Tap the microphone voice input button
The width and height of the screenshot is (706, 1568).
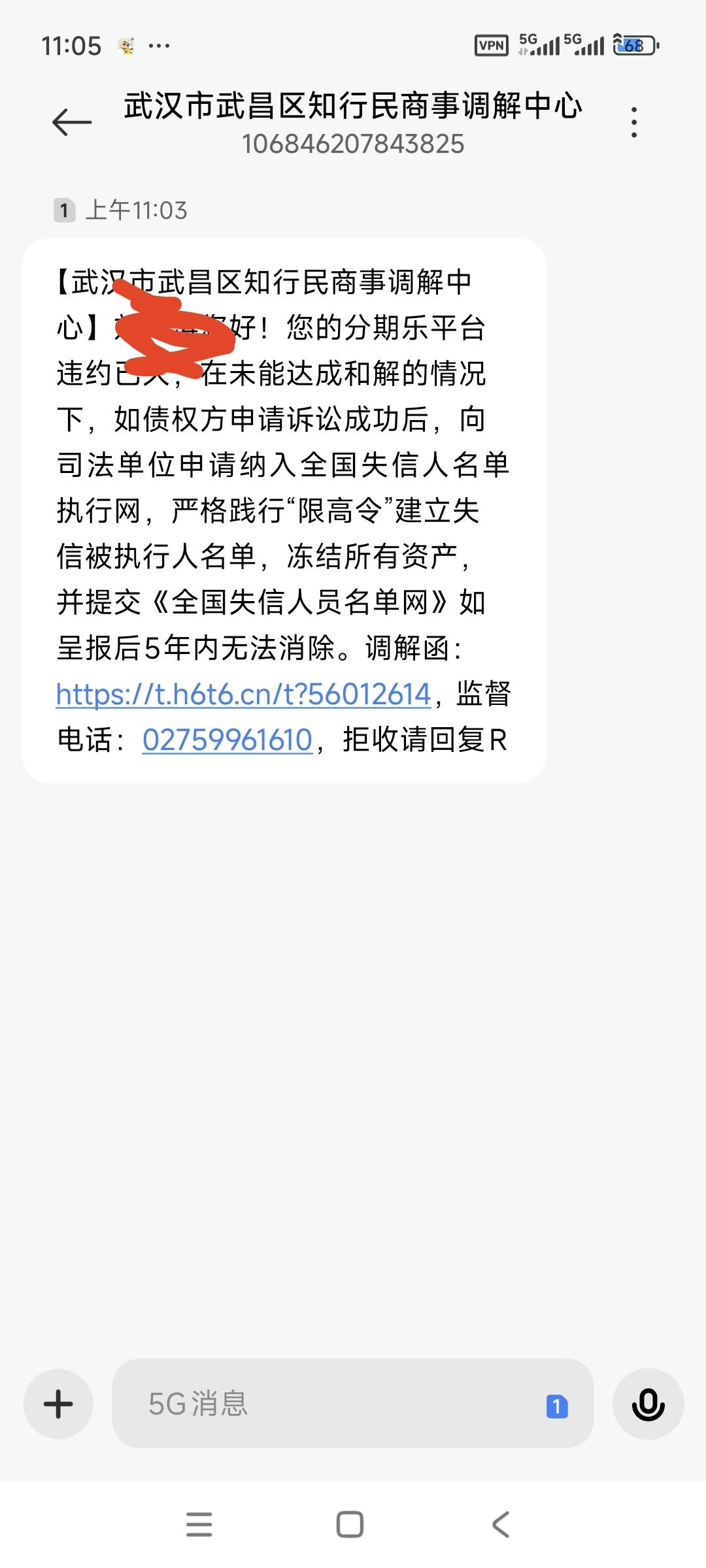tap(648, 1403)
